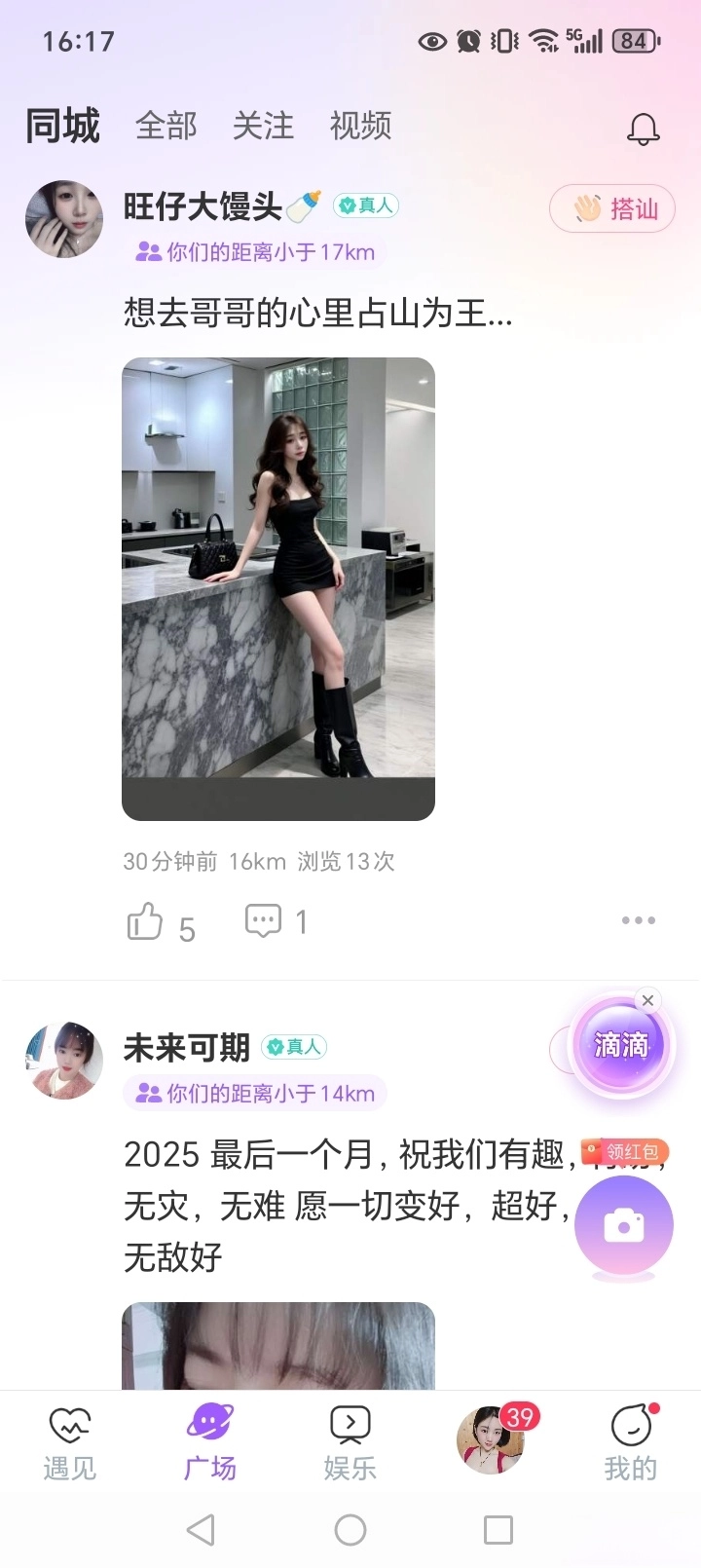Switch to the 视频 tab

pyautogui.click(x=359, y=127)
